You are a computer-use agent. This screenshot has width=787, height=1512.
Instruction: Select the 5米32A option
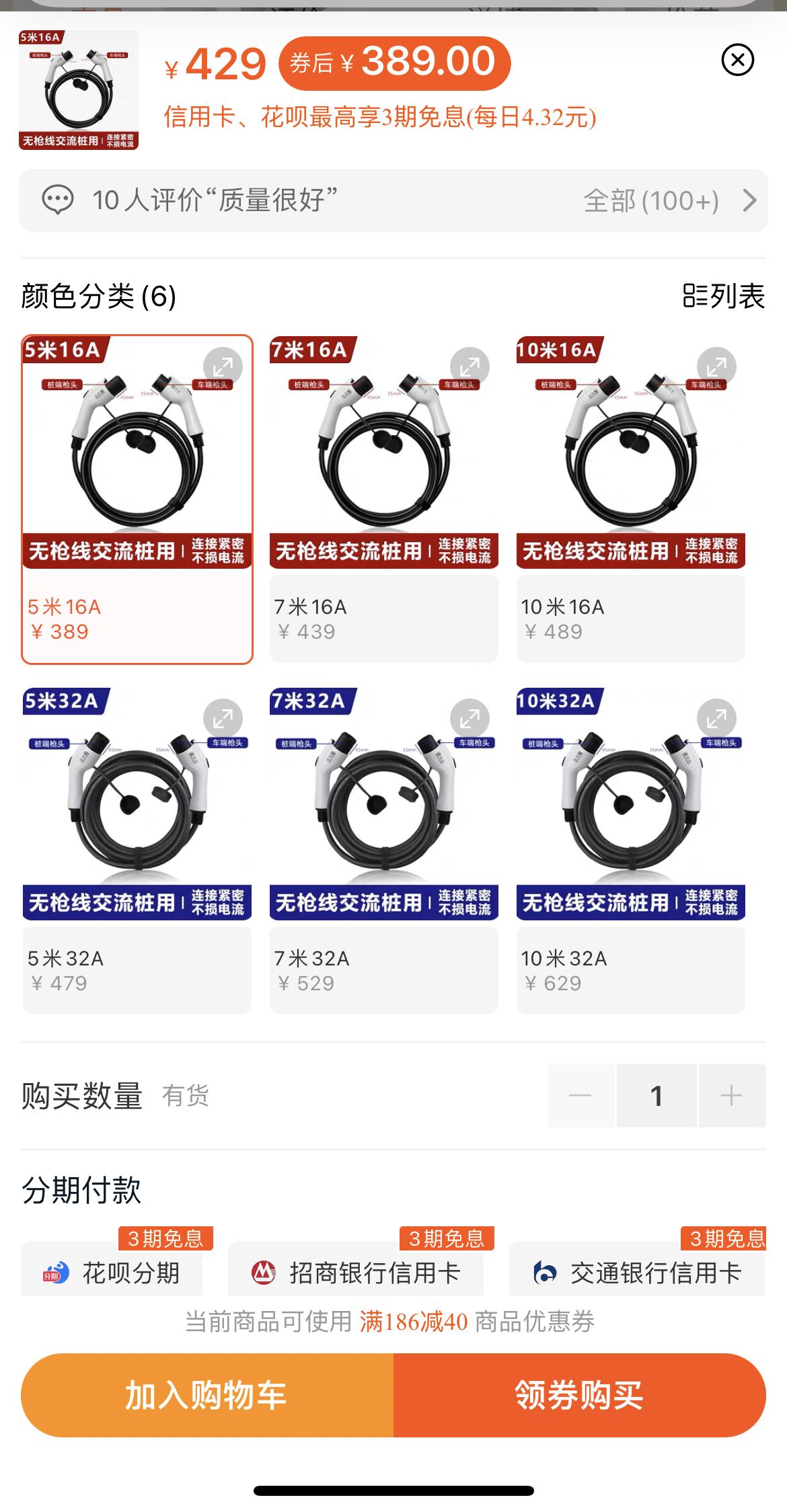click(137, 850)
